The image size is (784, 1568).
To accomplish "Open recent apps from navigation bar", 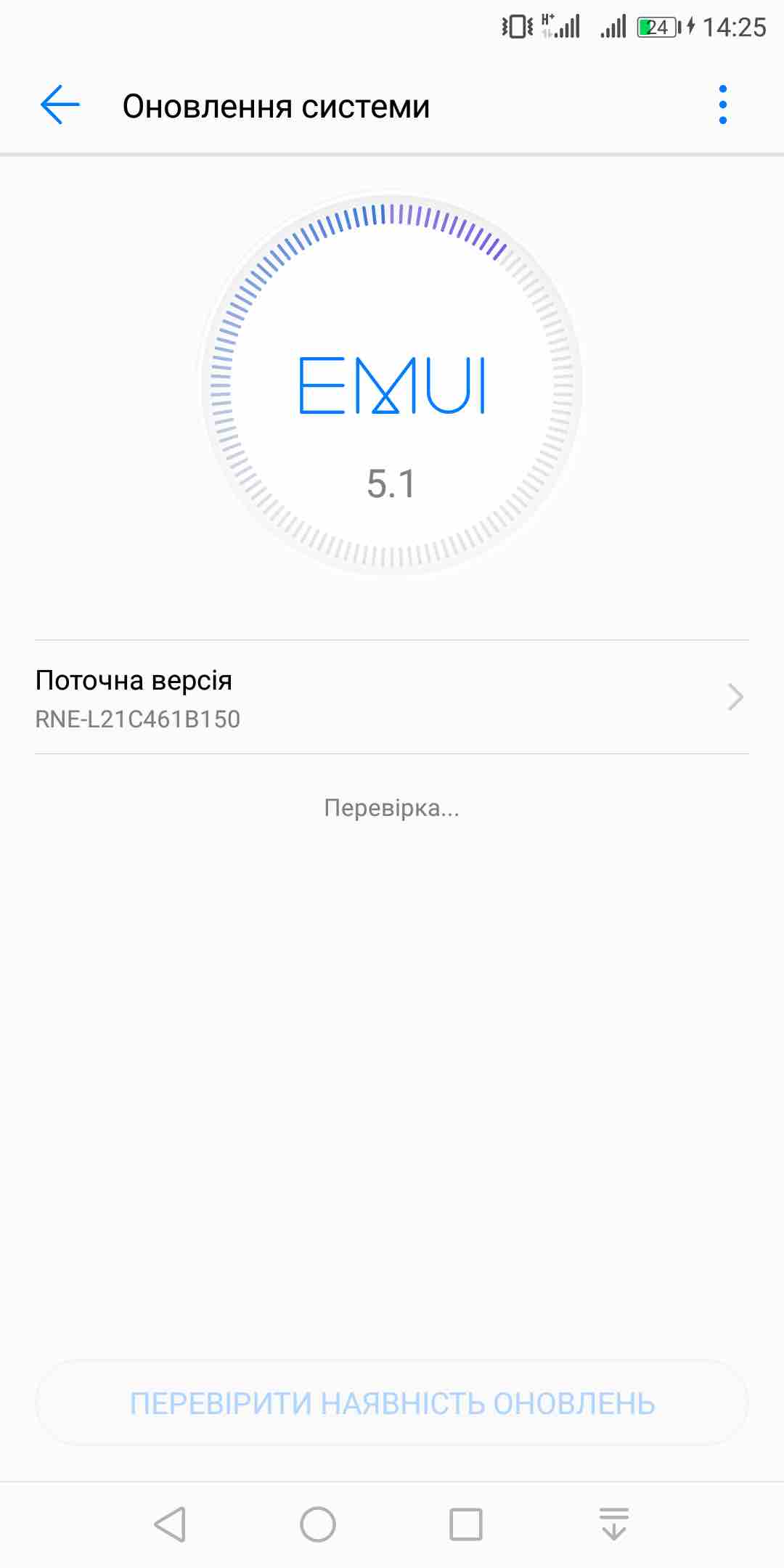I will pos(465,1524).
